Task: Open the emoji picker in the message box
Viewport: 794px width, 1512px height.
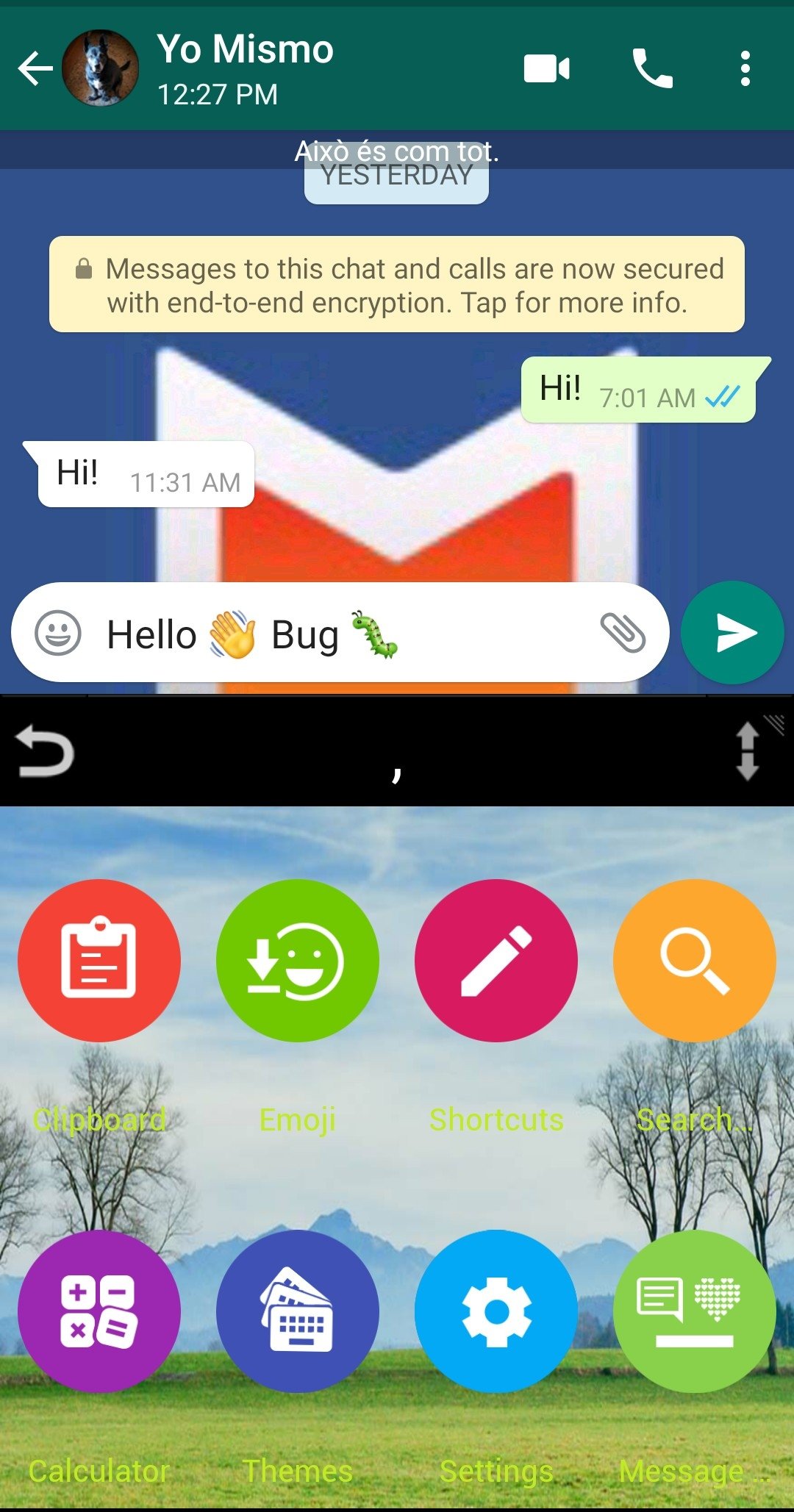Action: [x=58, y=633]
